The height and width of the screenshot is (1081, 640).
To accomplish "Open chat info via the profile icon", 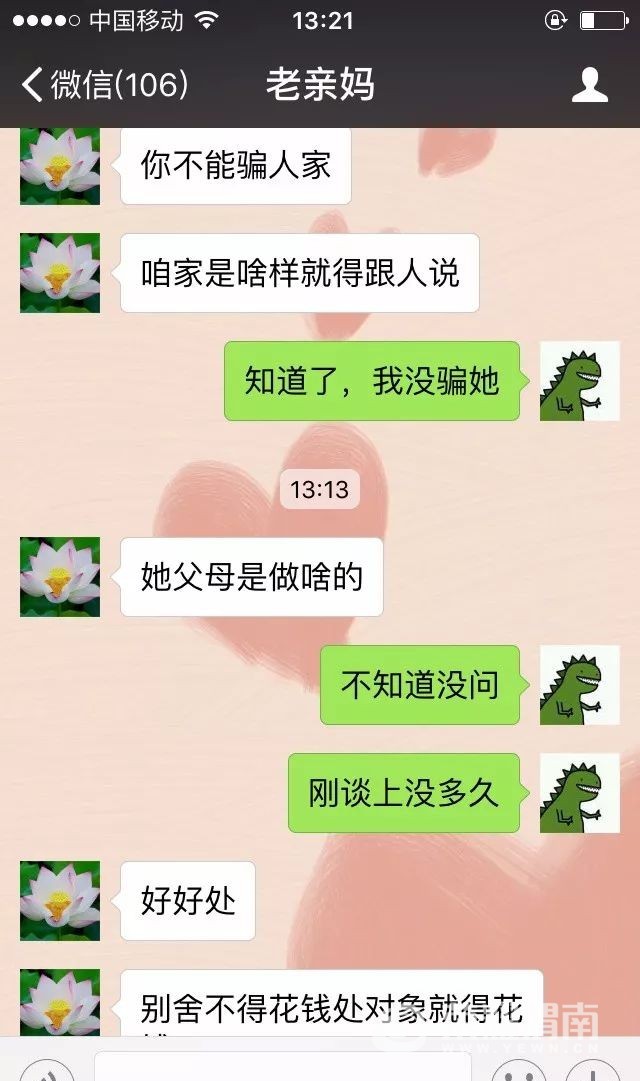I will [590, 86].
